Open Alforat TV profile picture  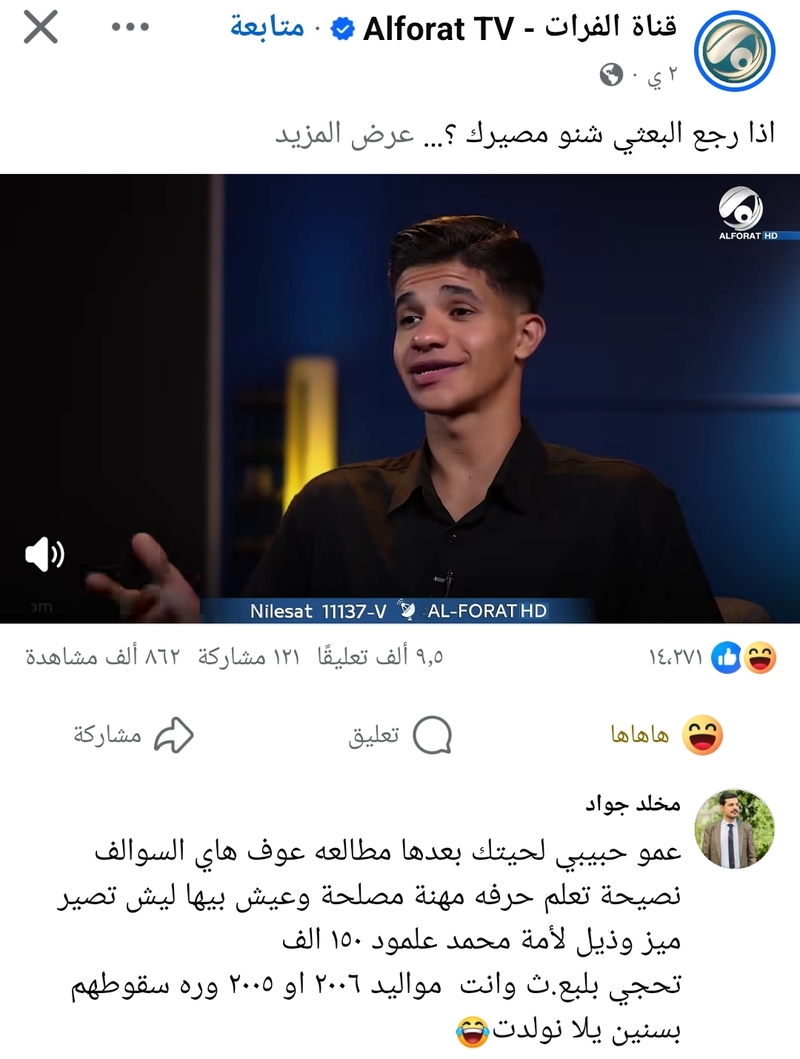pyautogui.click(x=736, y=49)
